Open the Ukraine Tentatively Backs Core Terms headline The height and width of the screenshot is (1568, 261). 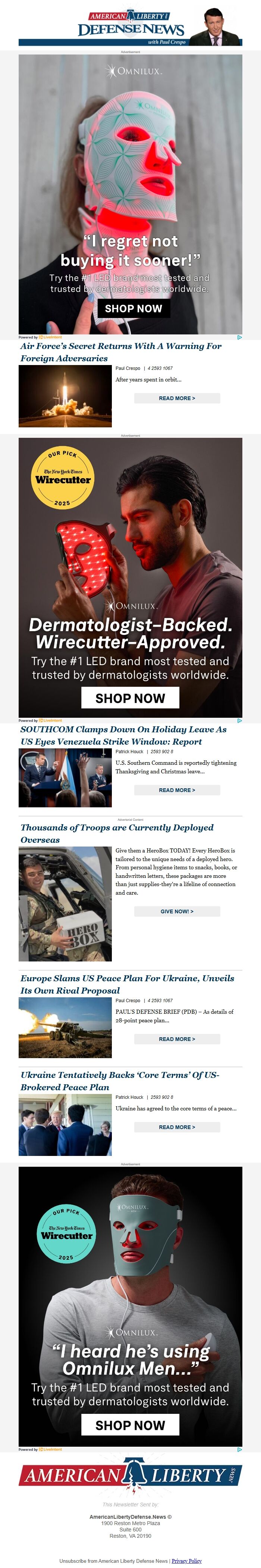click(119, 1081)
